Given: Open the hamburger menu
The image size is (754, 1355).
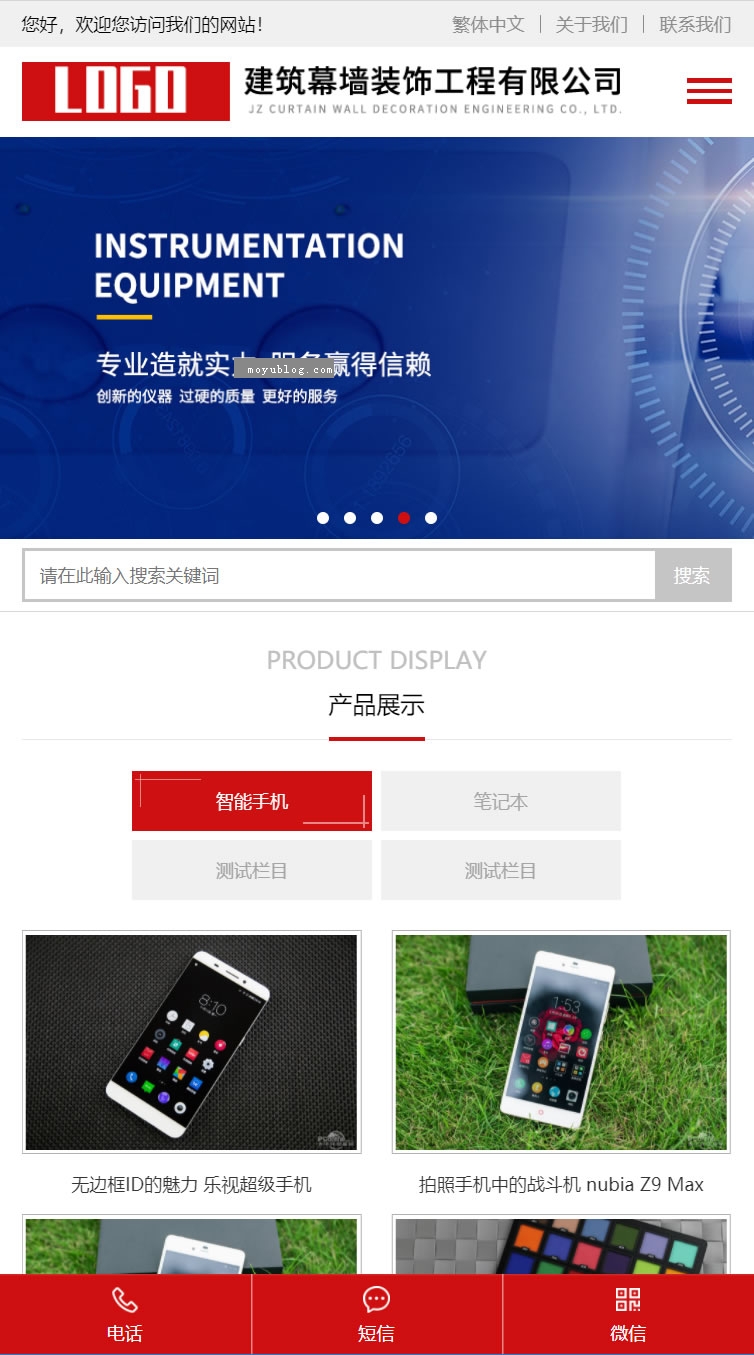Looking at the screenshot, I should (709, 91).
